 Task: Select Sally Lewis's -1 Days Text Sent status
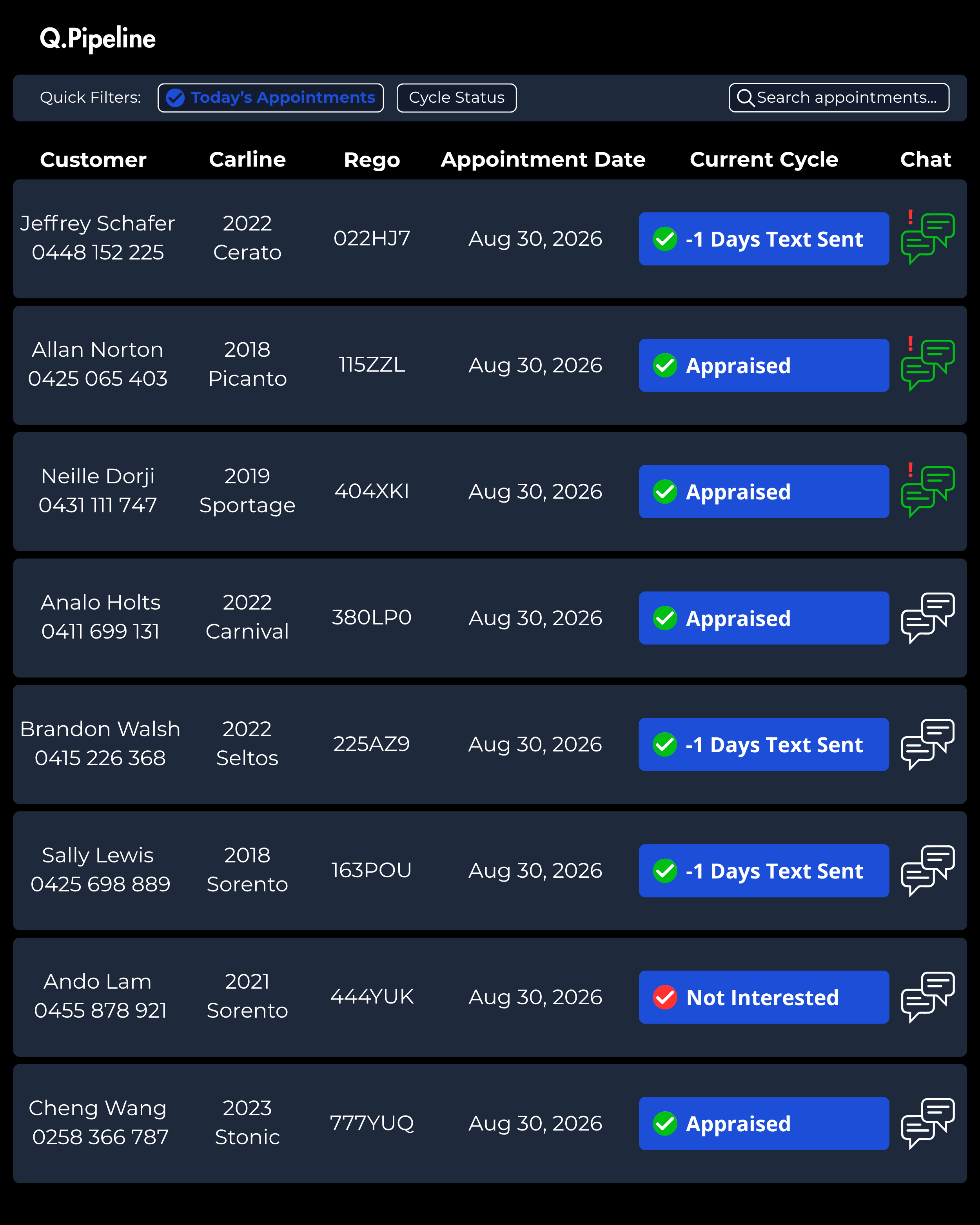coord(764,871)
